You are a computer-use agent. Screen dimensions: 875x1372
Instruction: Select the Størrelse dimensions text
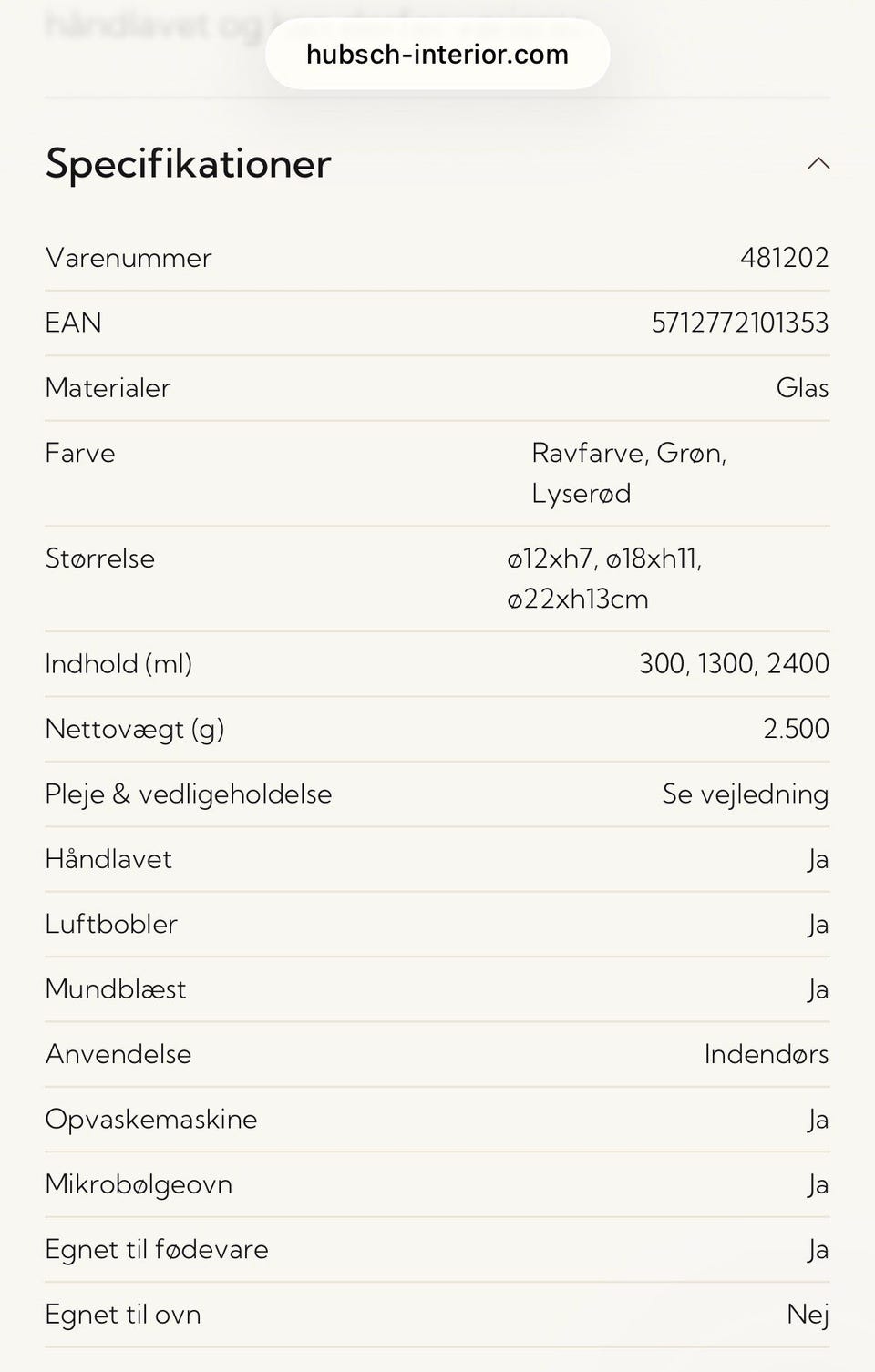[606, 578]
